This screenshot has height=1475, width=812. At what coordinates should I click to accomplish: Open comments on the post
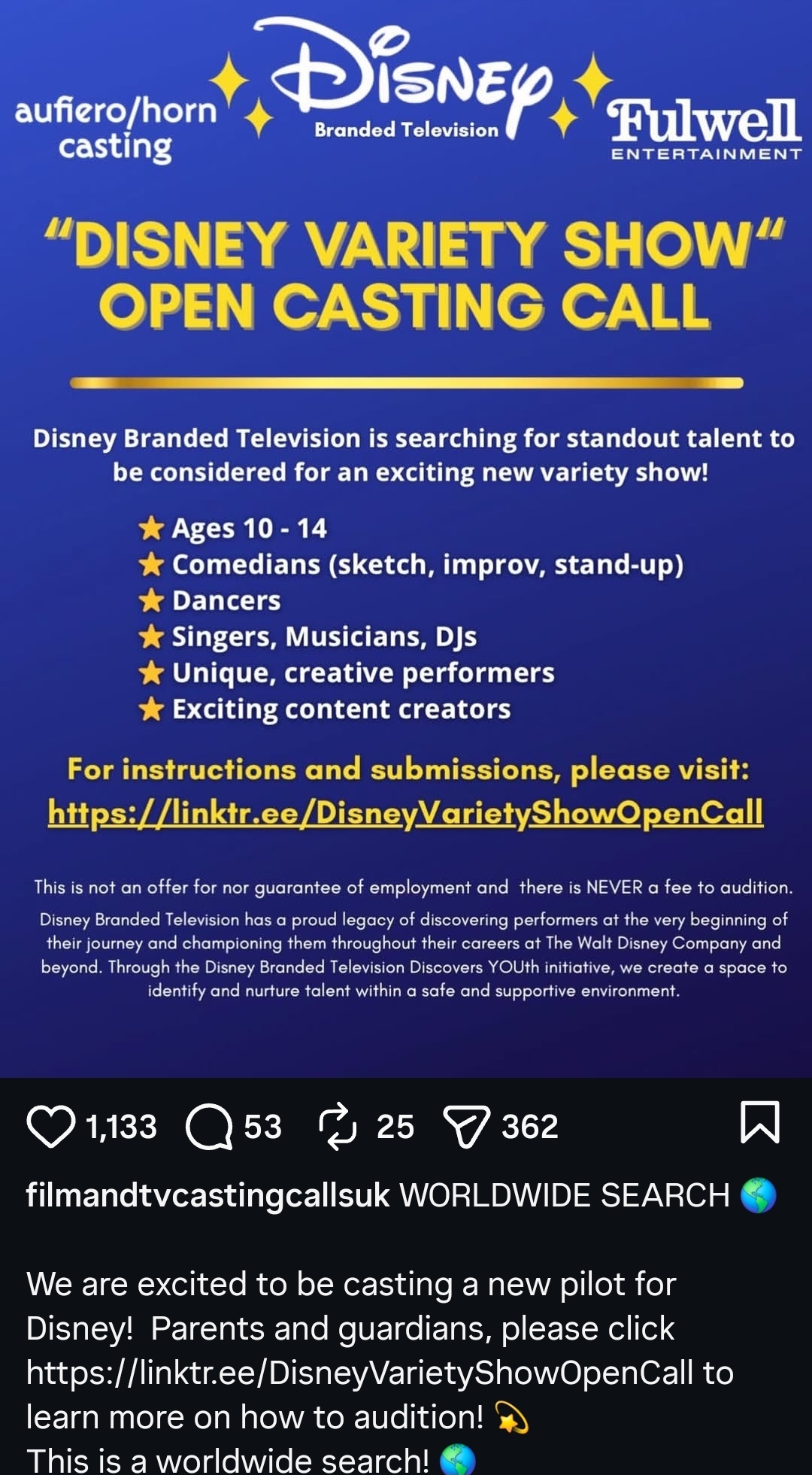209,1126
